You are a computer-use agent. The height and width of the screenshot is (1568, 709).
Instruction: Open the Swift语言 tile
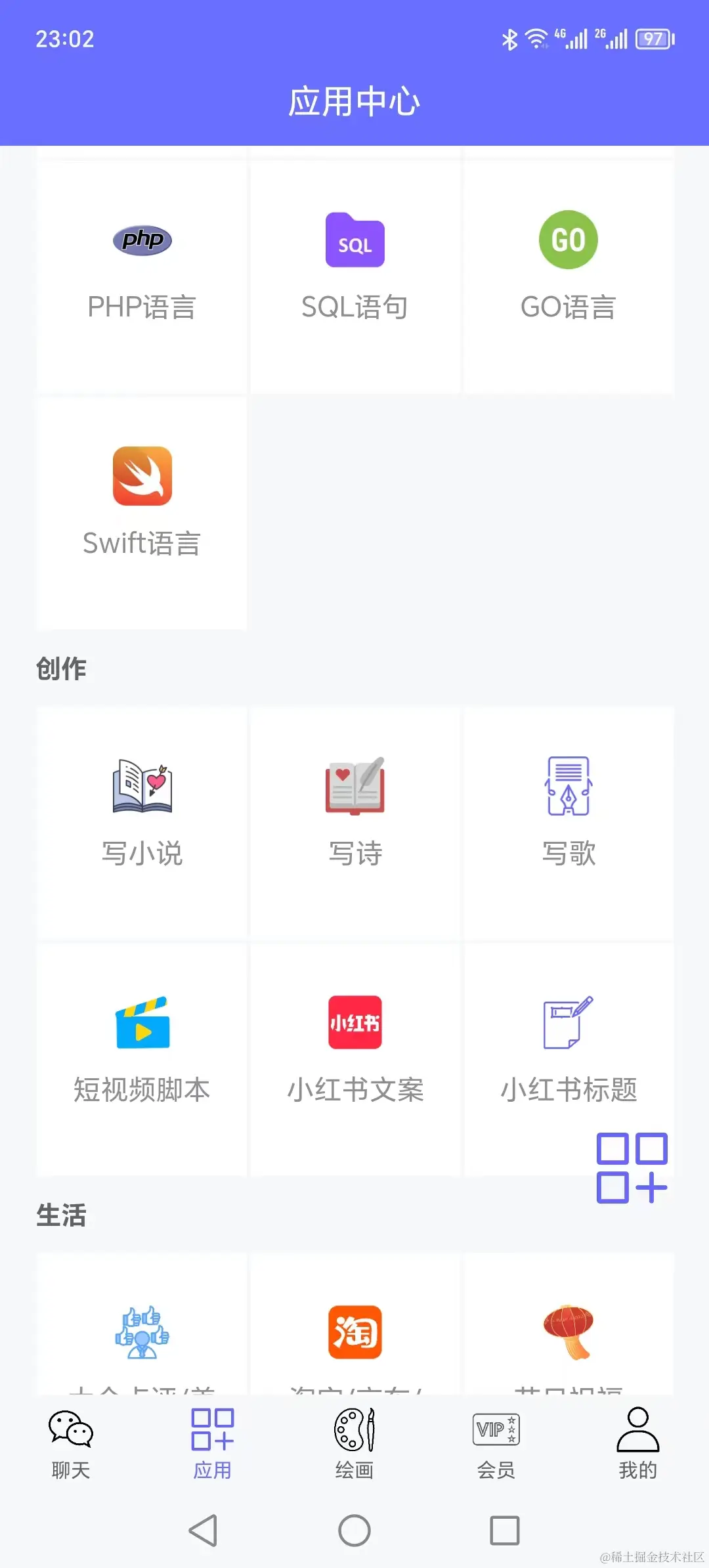pyautogui.click(x=142, y=512)
